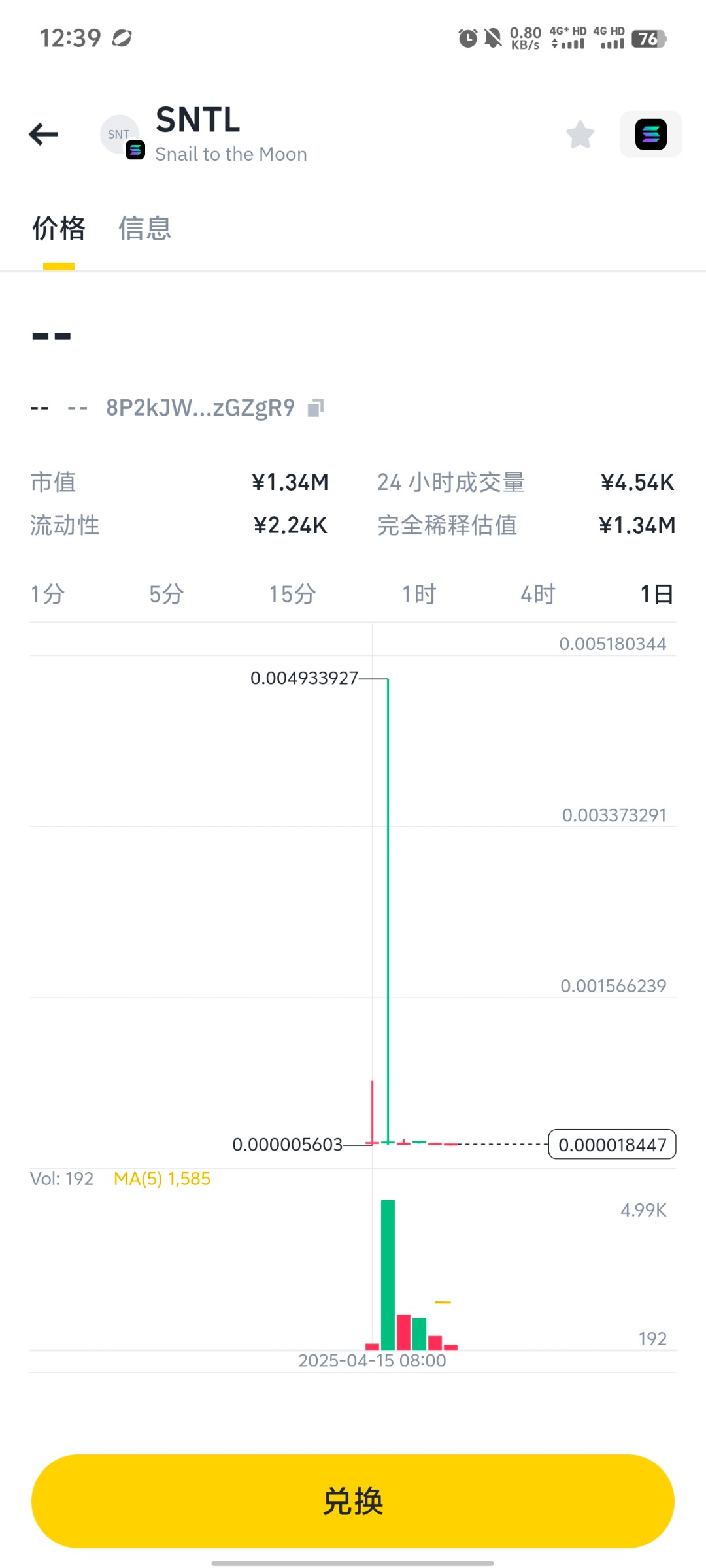Open the Solana network button
Image resolution: width=706 pixels, height=1568 pixels.
[651, 135]
